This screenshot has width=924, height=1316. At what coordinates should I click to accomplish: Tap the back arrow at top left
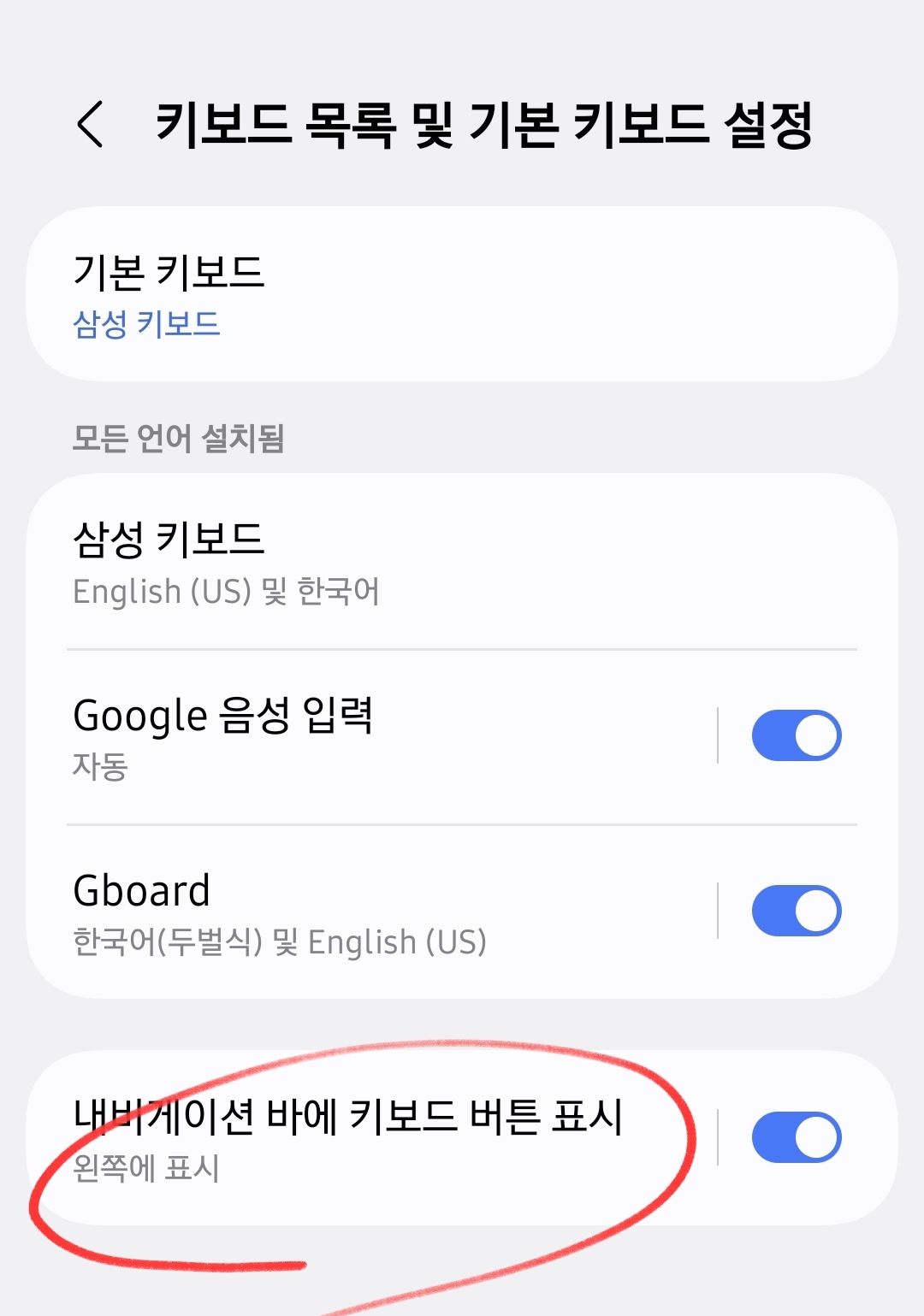tap(90, 122)
